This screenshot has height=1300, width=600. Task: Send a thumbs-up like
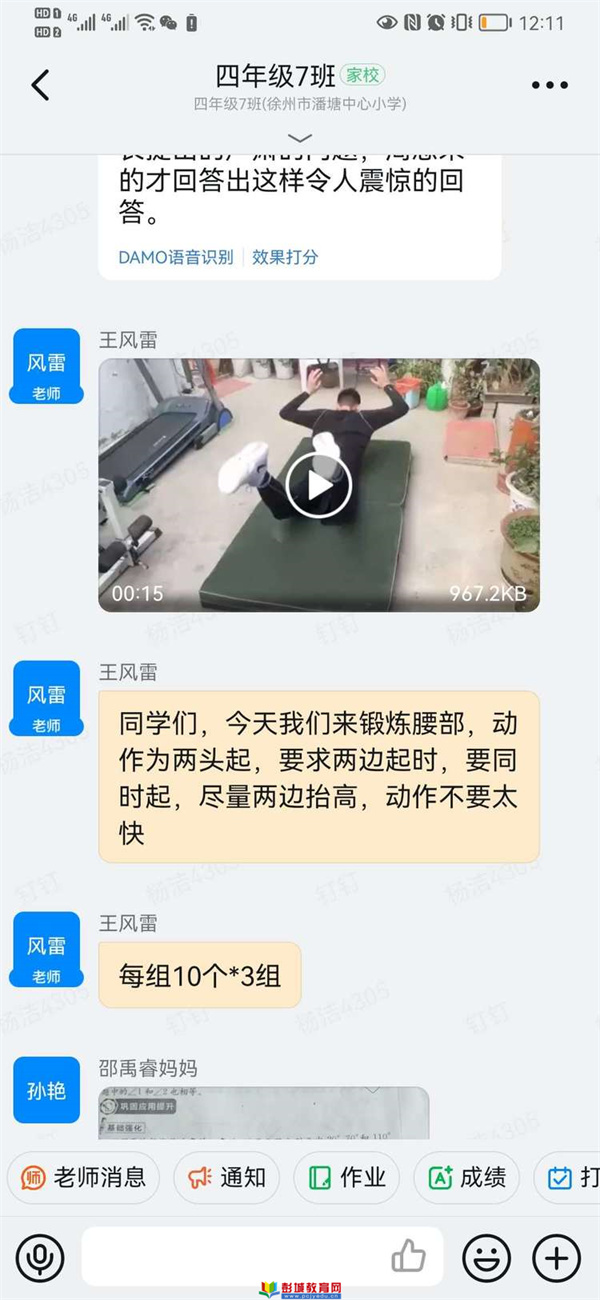[408, 1256]
